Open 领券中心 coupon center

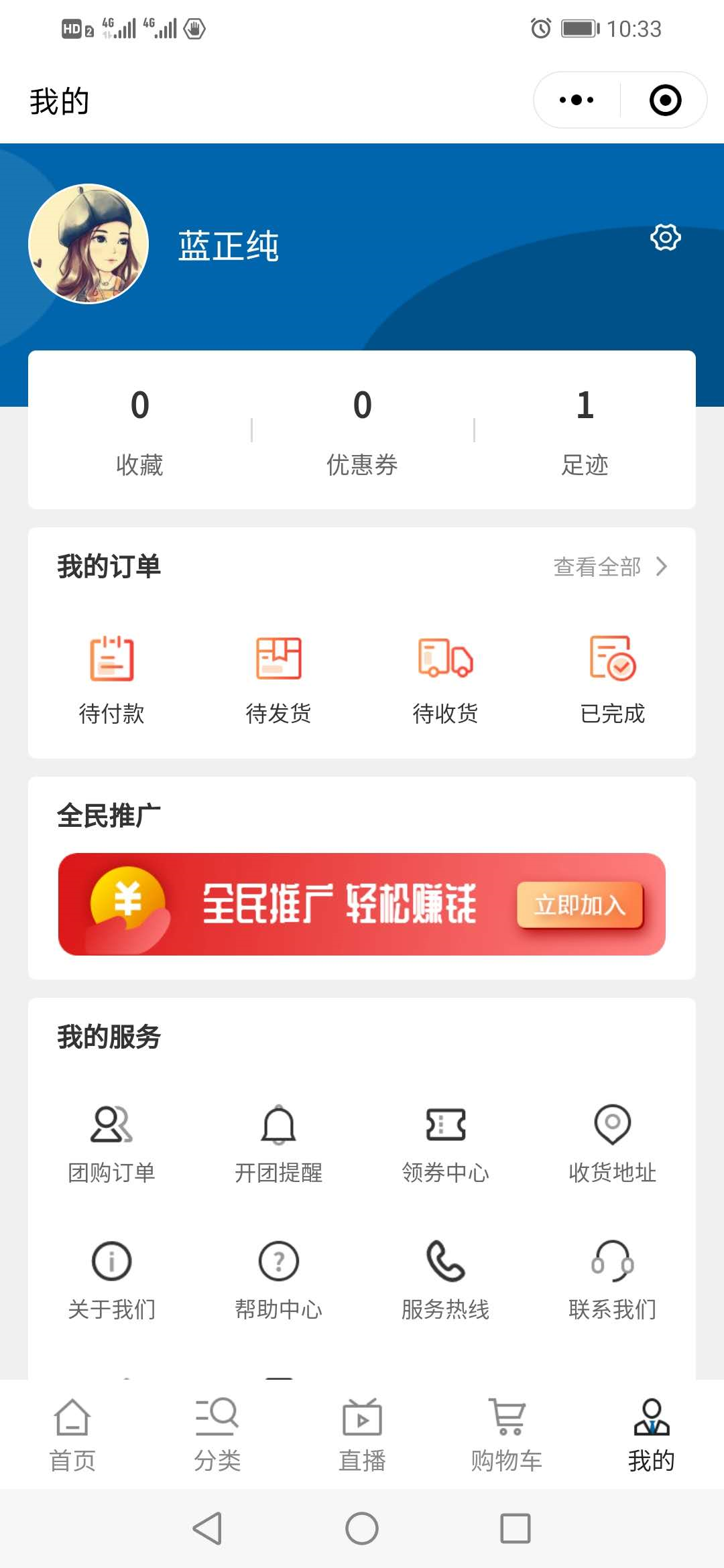click(445, 1143)
